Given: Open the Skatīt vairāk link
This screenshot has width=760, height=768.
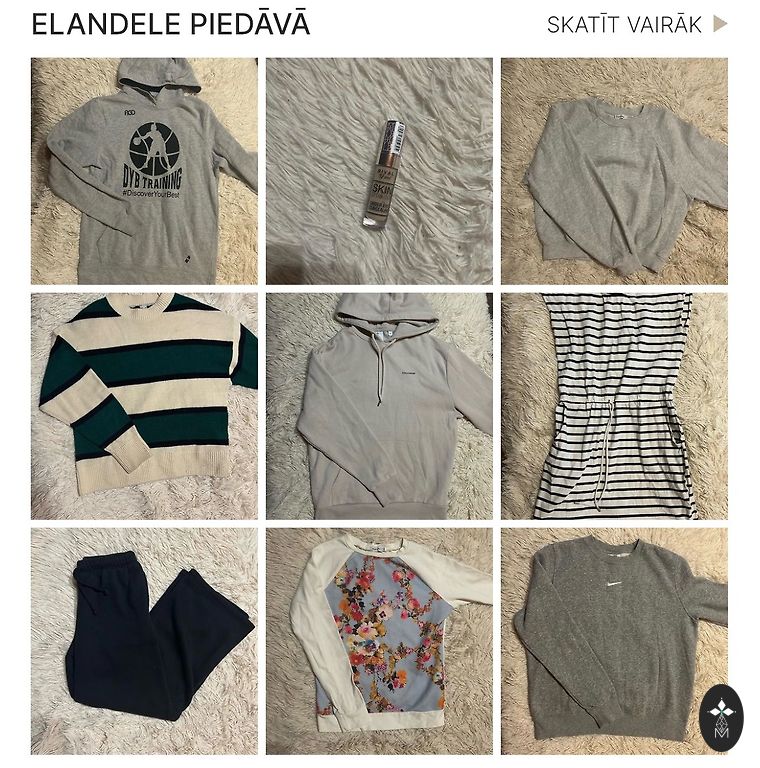Looking at the screenshot, I should [636, 25].
